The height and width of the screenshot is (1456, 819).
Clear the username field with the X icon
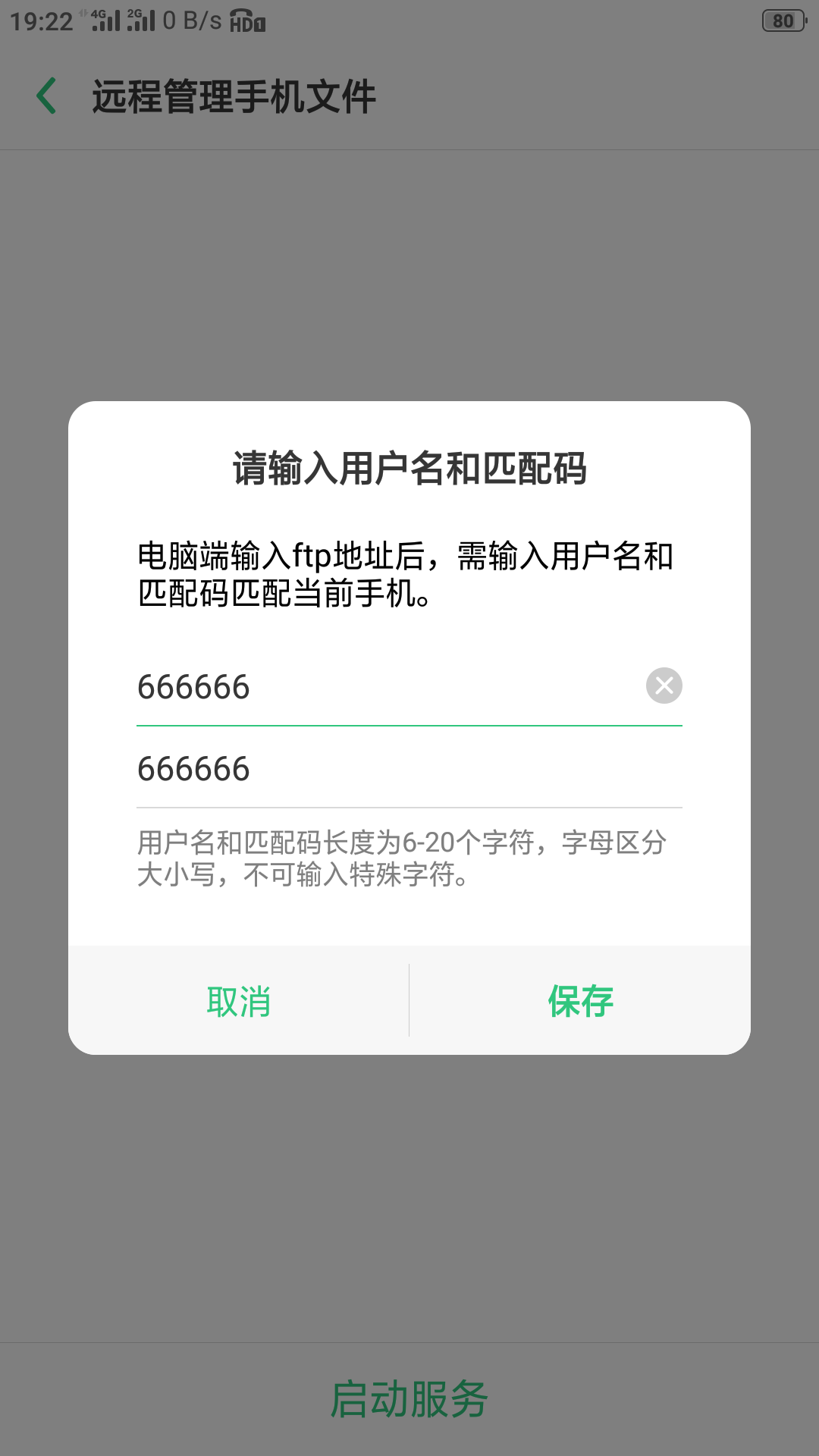pos(664,686)
